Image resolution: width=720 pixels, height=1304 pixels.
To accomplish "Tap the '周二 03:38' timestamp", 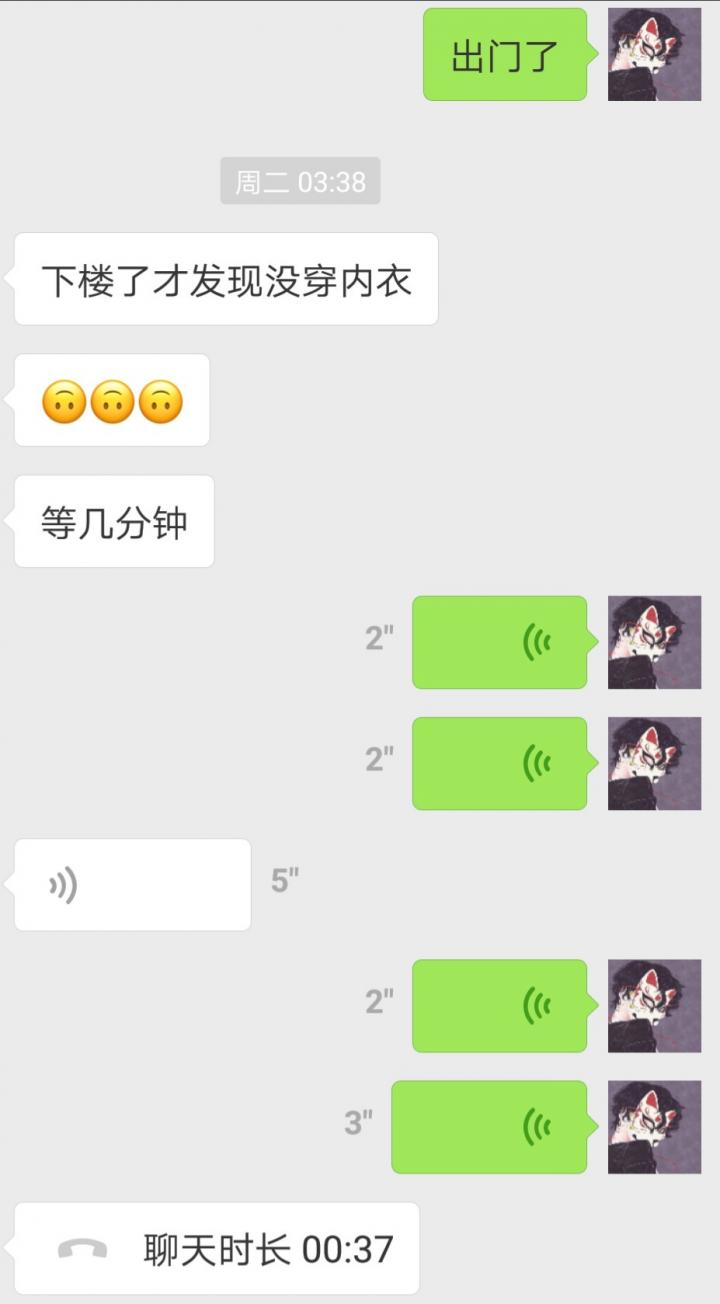I will pyautogui.click(x=301, y=181).
